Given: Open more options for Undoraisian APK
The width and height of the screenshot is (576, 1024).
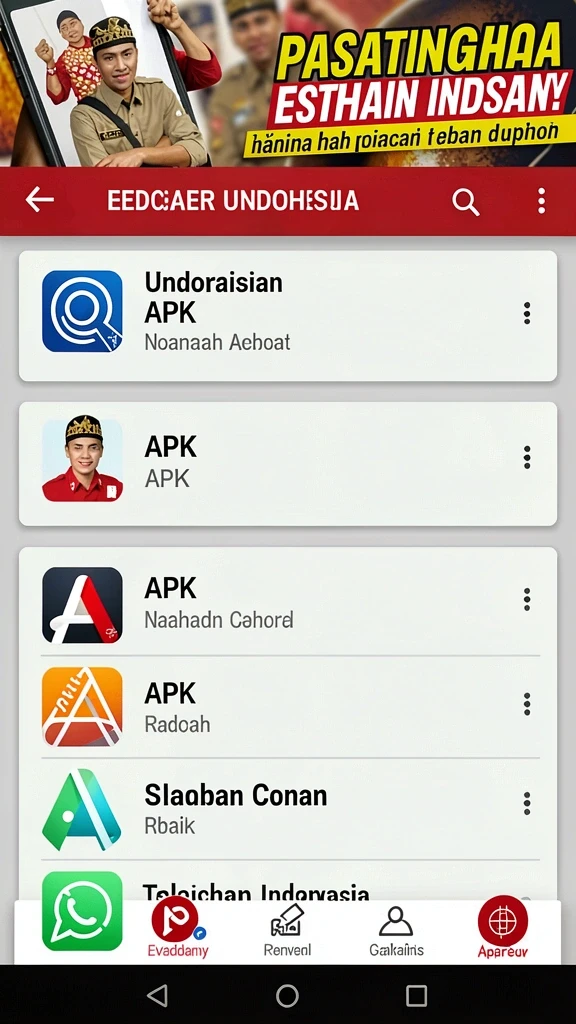Looking at the screenshot, I should (x=526, y=313).
